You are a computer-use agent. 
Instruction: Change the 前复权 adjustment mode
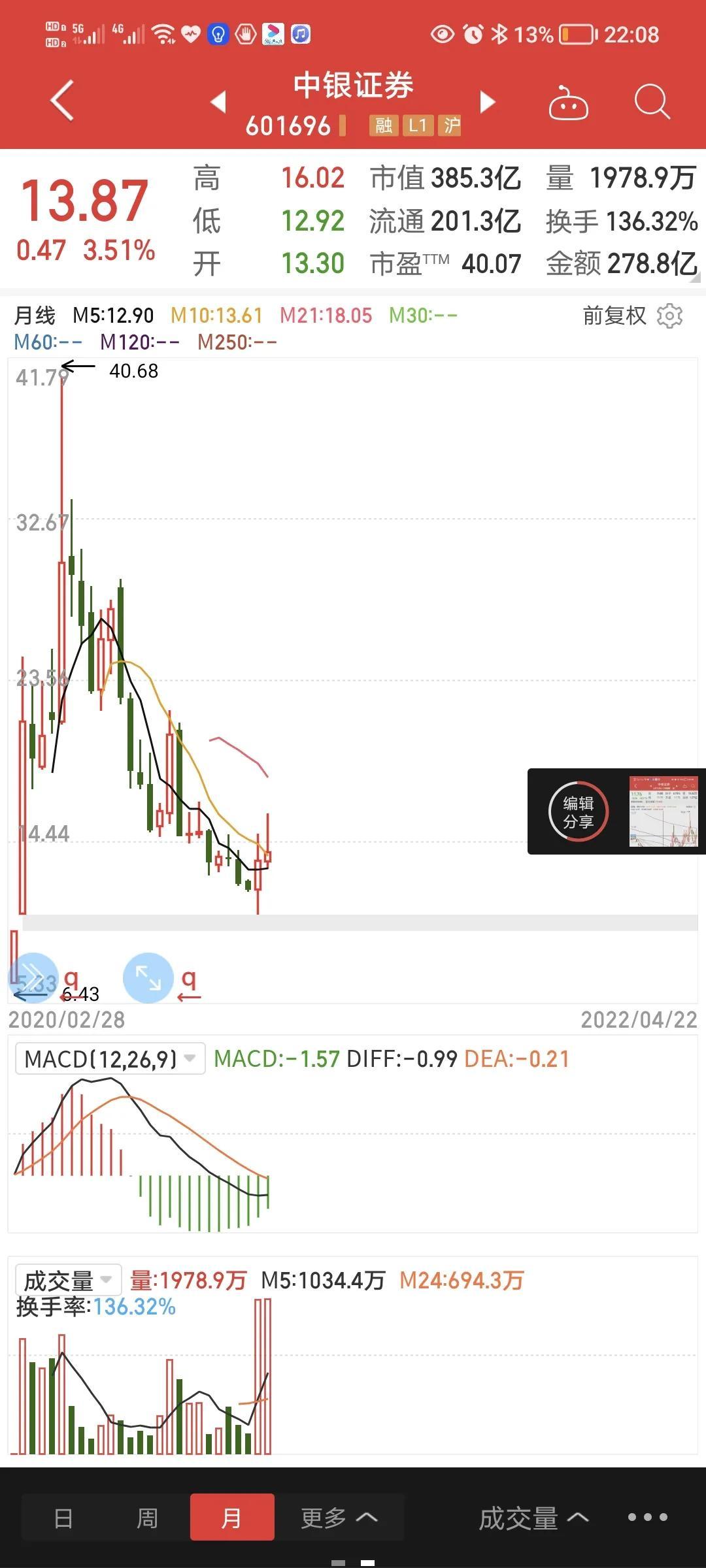(614, 316)
